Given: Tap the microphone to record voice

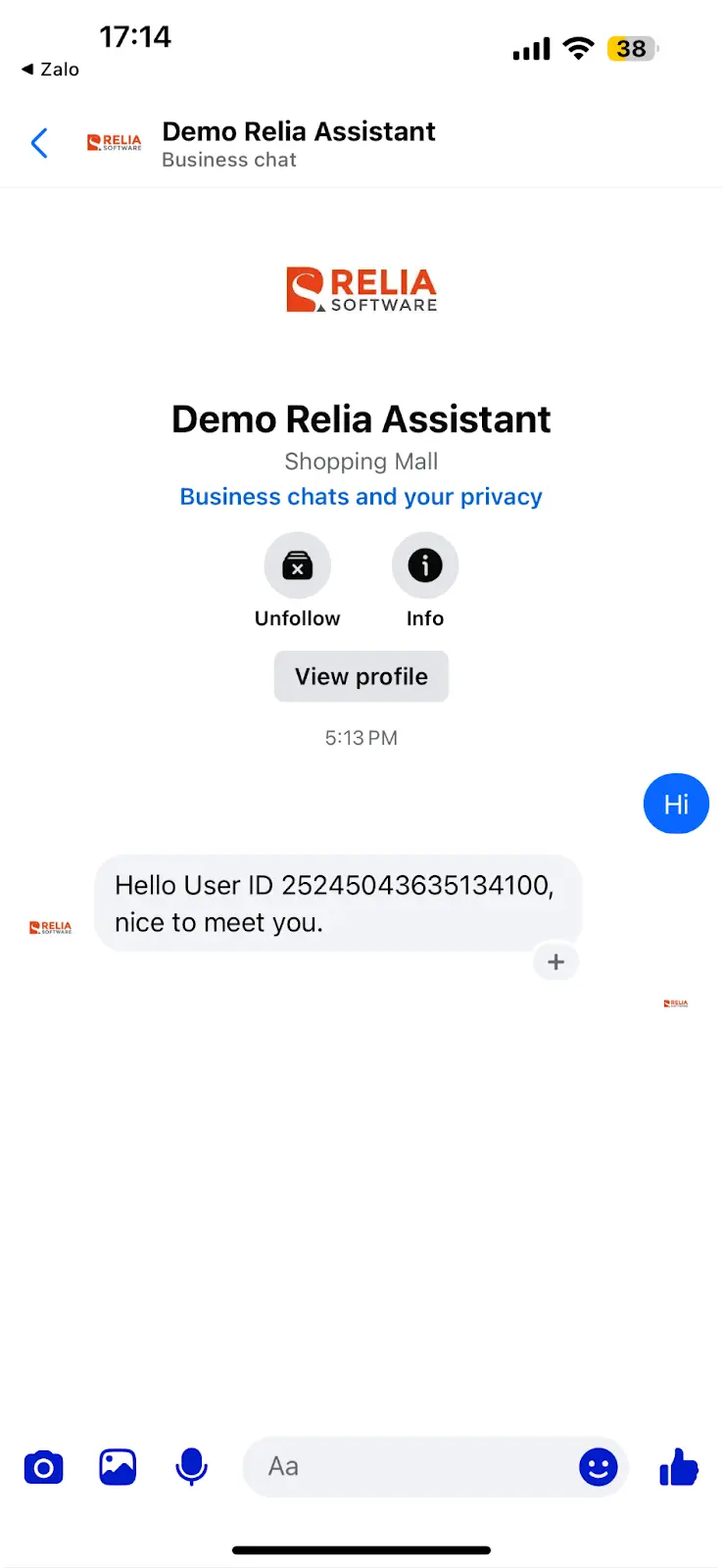Looking at the screenshot, I should click(191, 1467).
